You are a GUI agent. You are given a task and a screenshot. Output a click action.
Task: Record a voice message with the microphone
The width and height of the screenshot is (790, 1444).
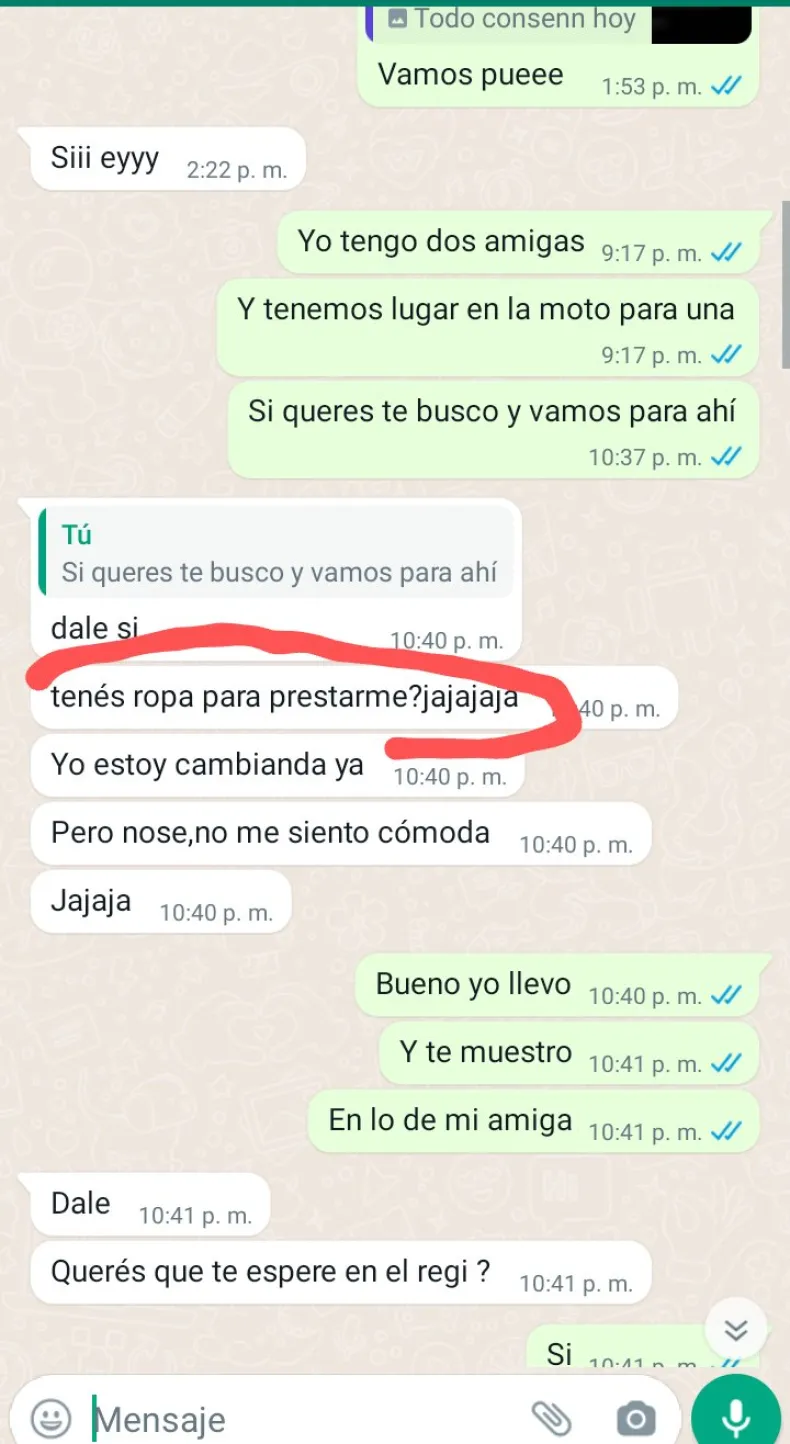736,1415
